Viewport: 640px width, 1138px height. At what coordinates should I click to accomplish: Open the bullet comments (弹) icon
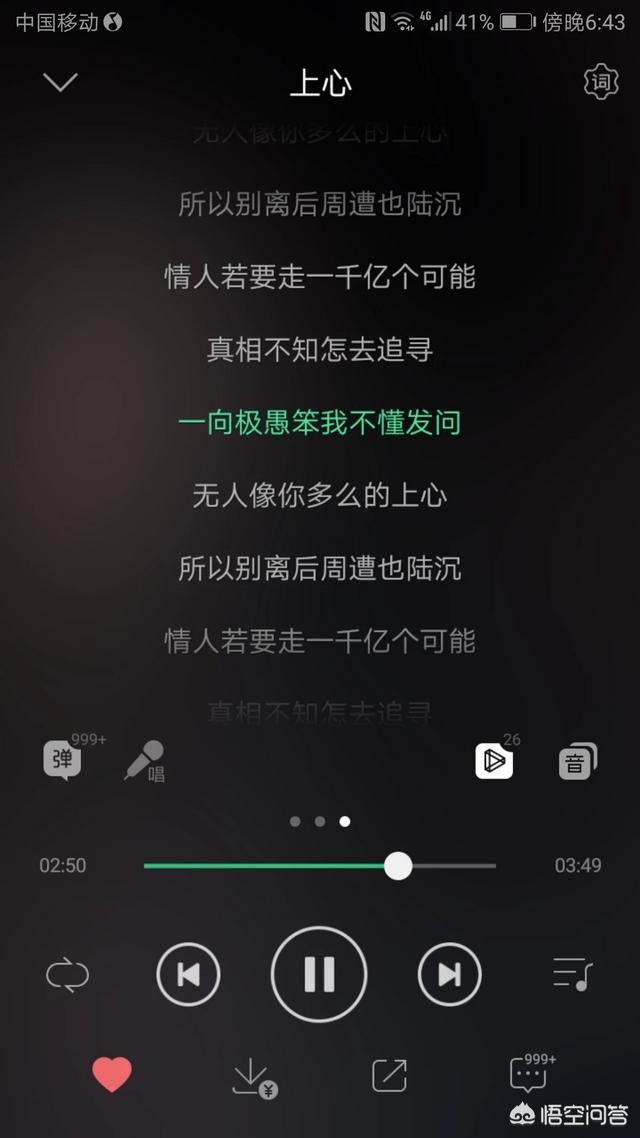click(62, 761)
